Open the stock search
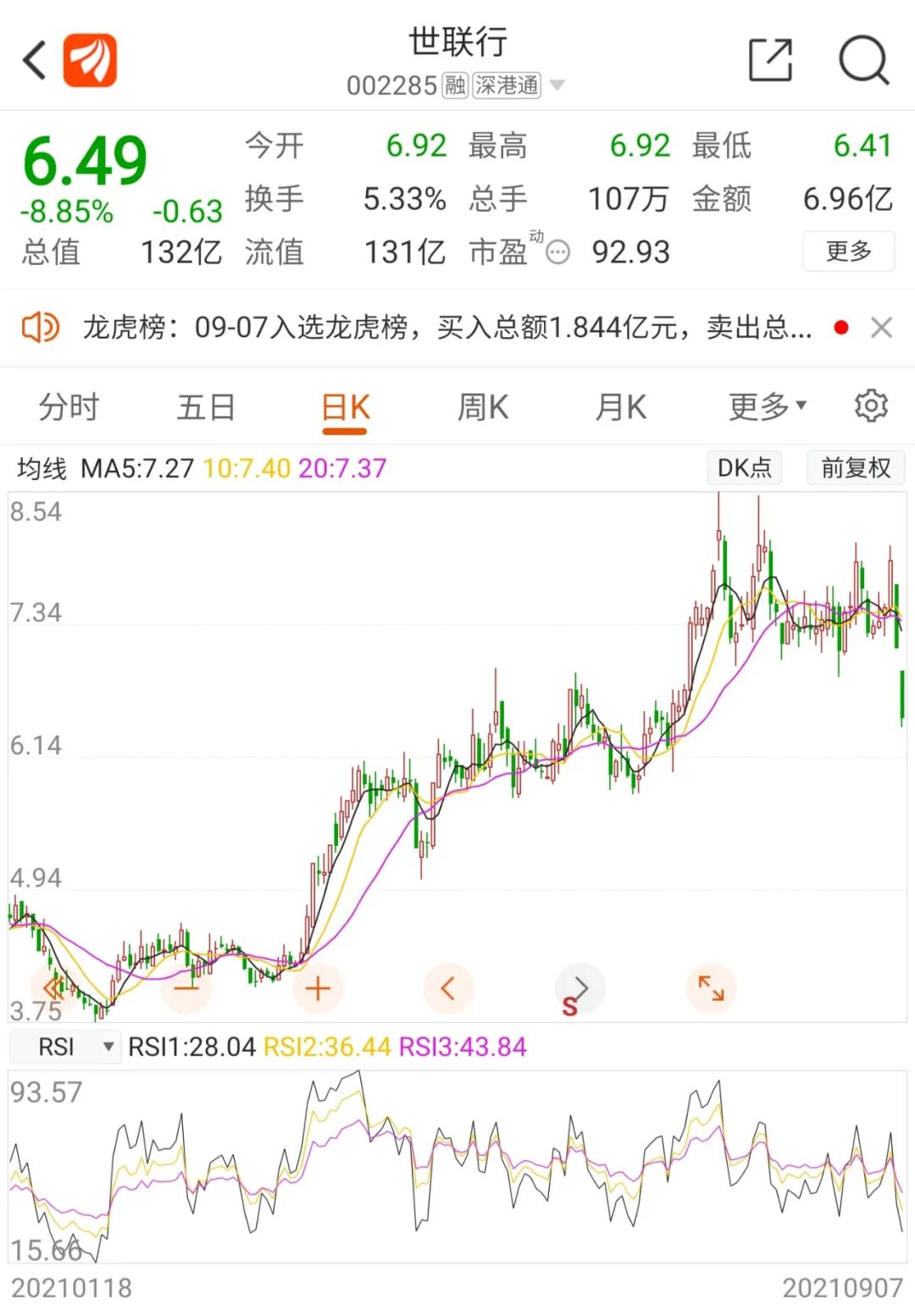The image size is (915, 1316). point(863,60)
